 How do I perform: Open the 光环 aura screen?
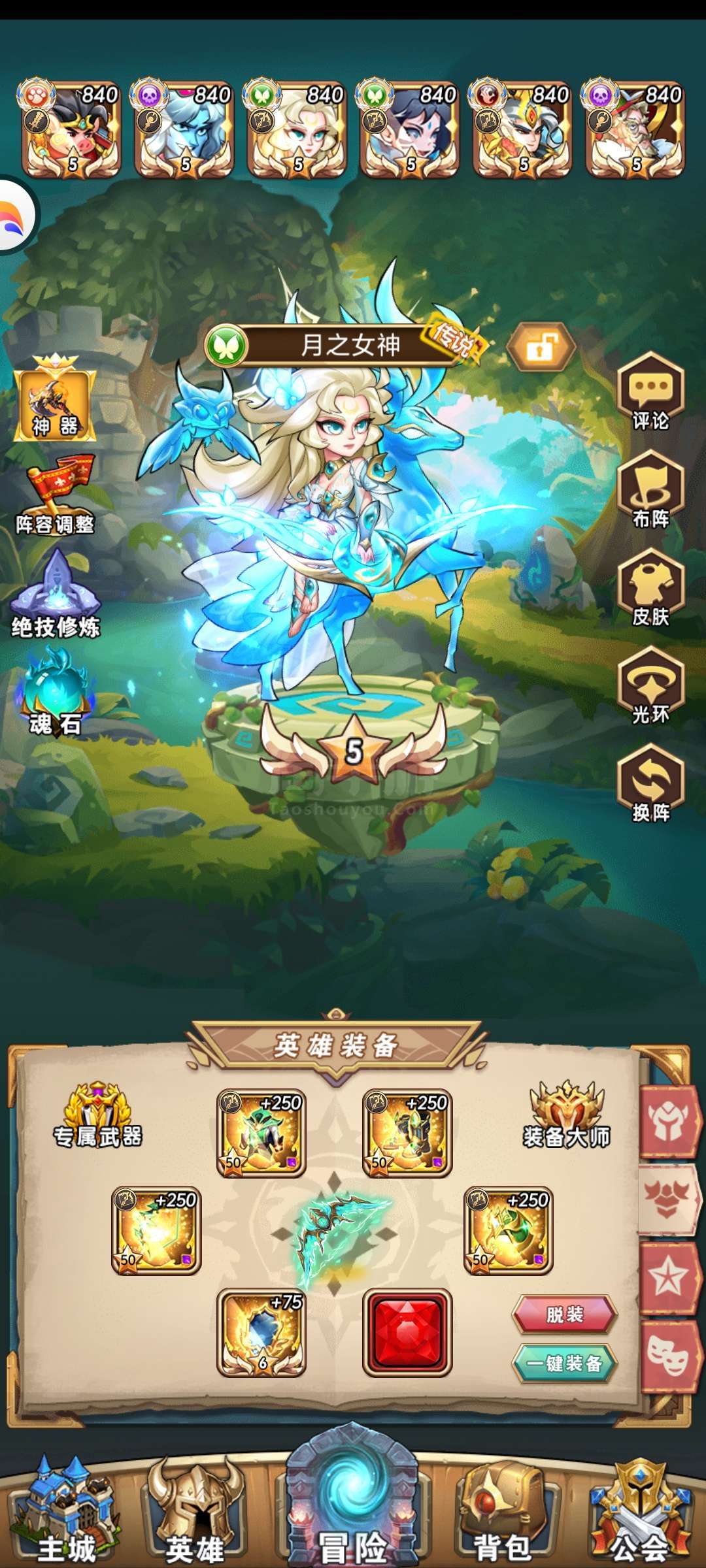coord(650,686)
